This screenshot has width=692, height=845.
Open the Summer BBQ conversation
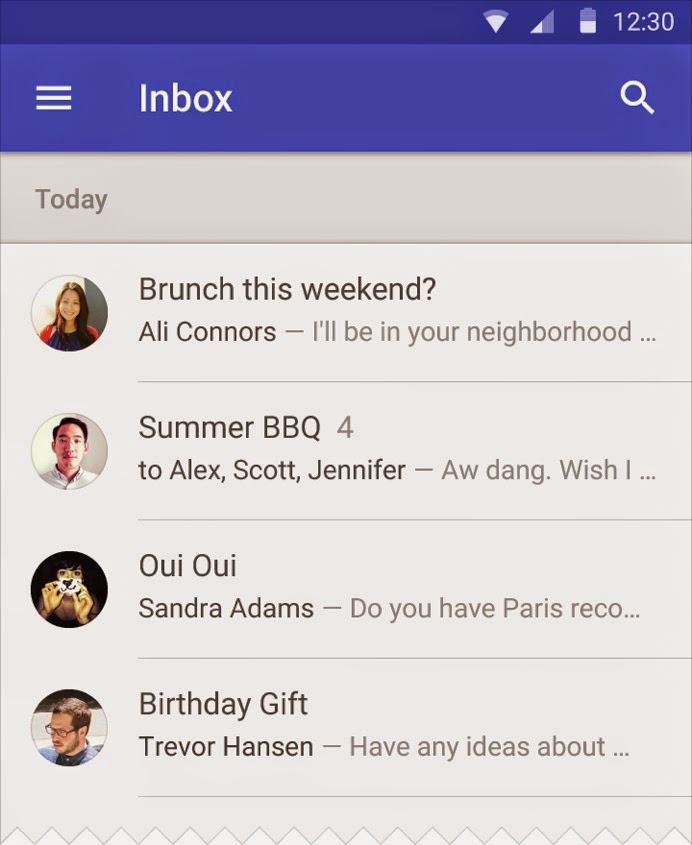click(346, 451)
